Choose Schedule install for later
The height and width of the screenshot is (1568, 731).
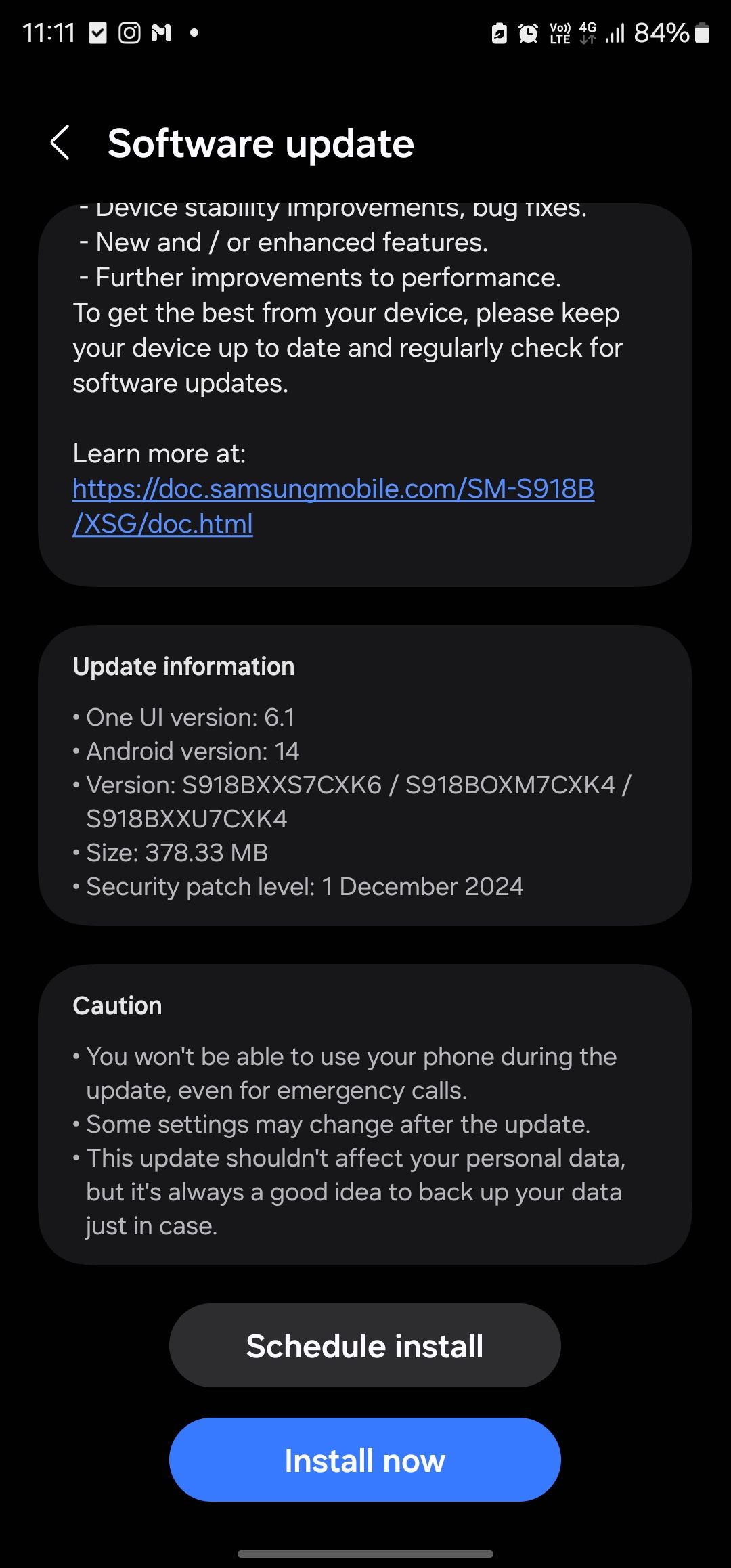(365, 1345)
